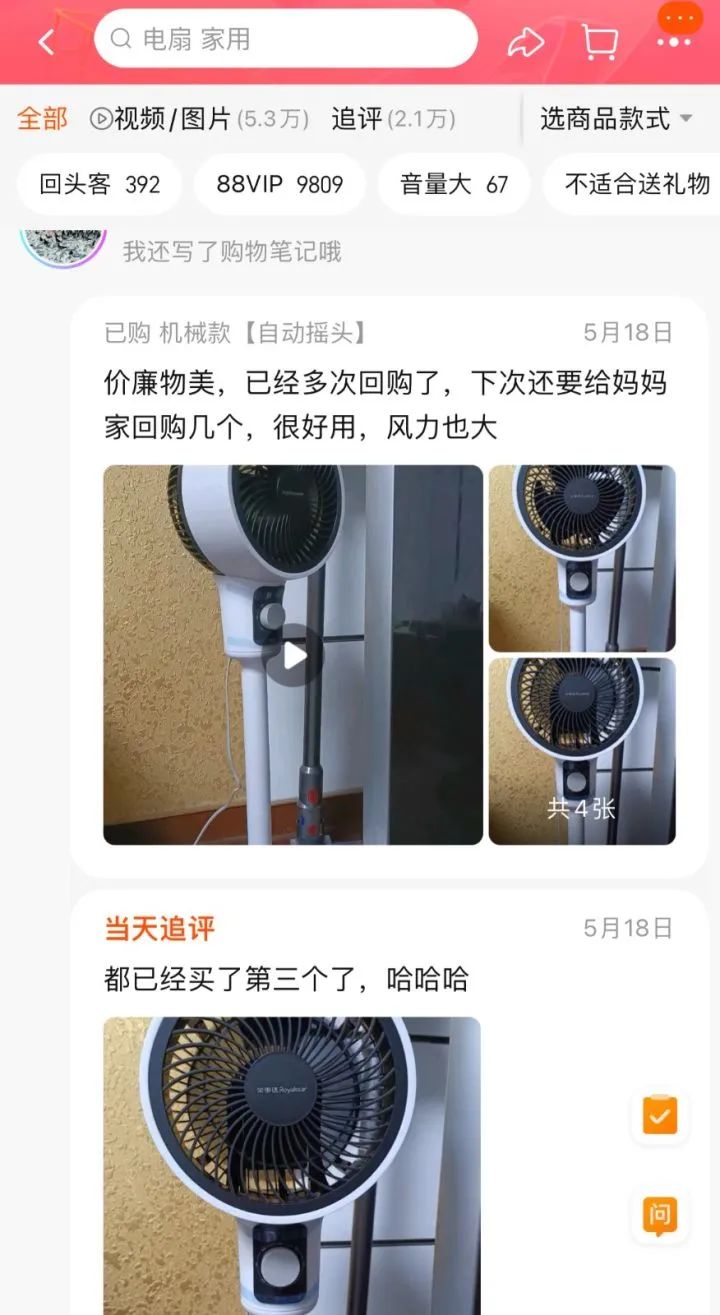Go back using the top-left arrow
Image resolution: width=720 pixels, height=1315 pixels.
(x=46, y=42)
